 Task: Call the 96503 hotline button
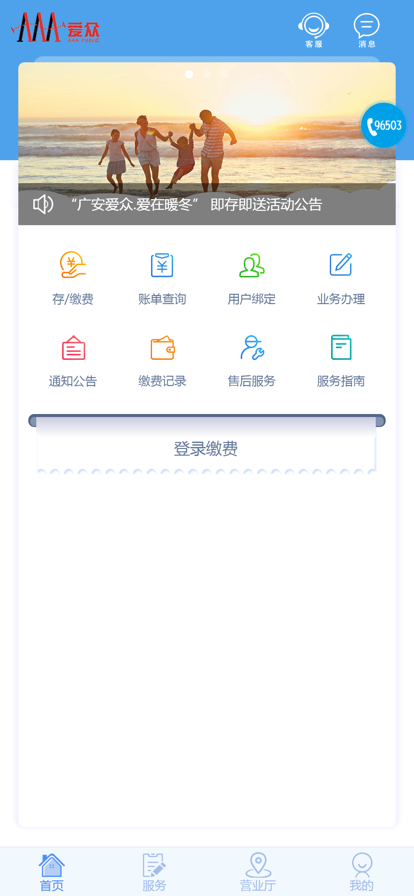tap(384, 125)
